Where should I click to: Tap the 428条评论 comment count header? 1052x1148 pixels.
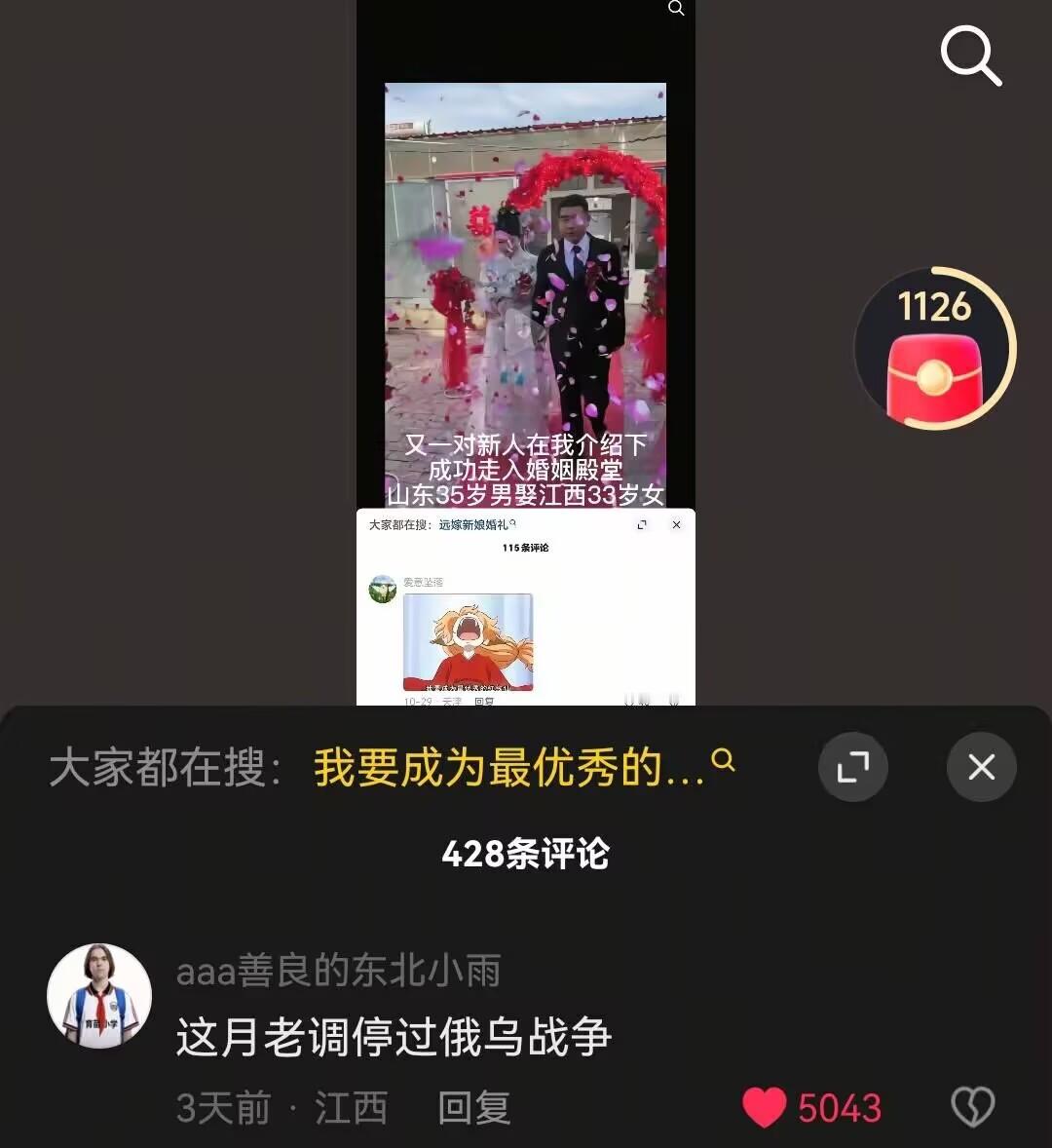pyautogui.click(x=526, y=852)
